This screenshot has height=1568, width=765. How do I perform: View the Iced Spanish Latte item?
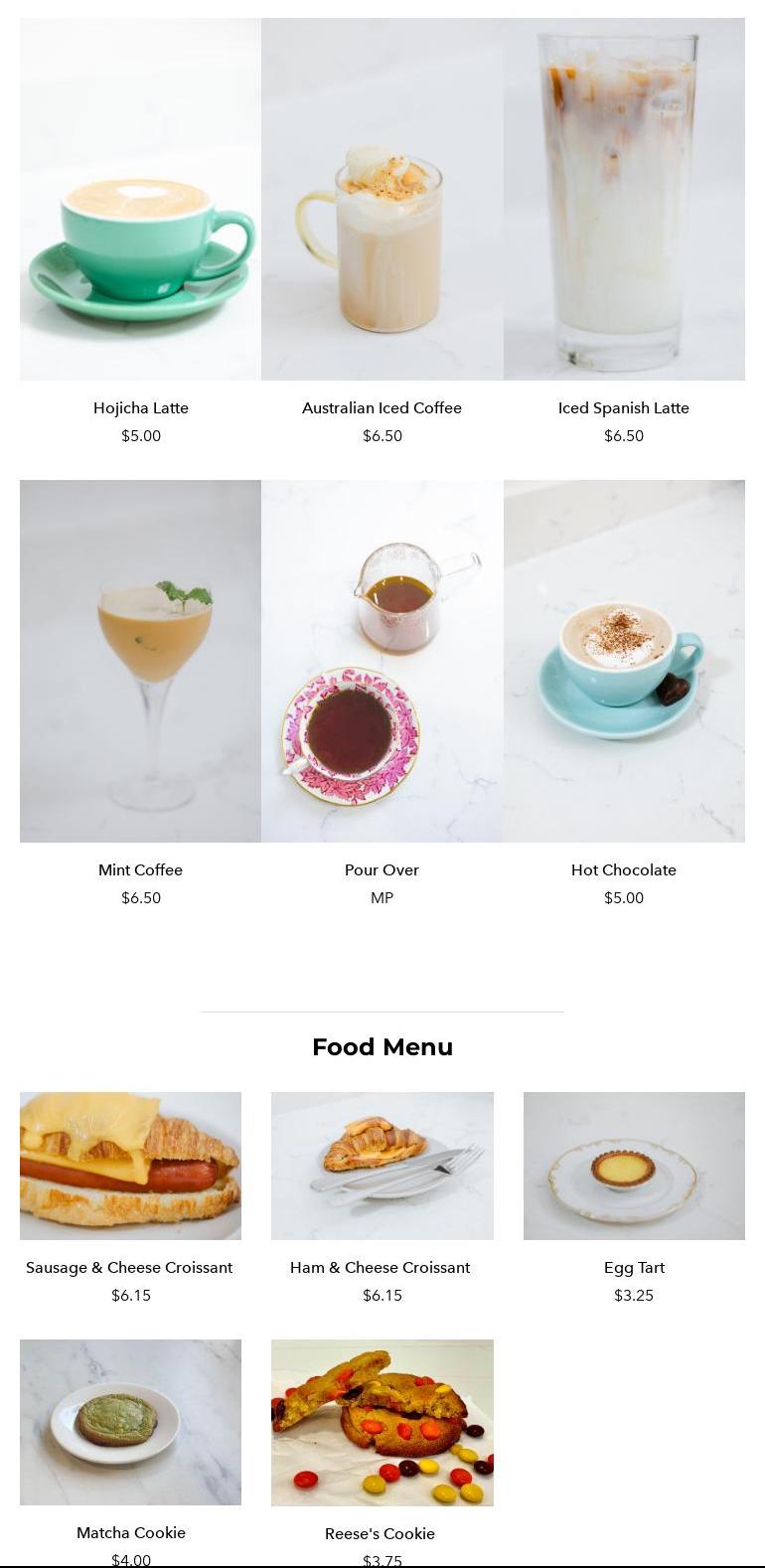pos(624,199)
